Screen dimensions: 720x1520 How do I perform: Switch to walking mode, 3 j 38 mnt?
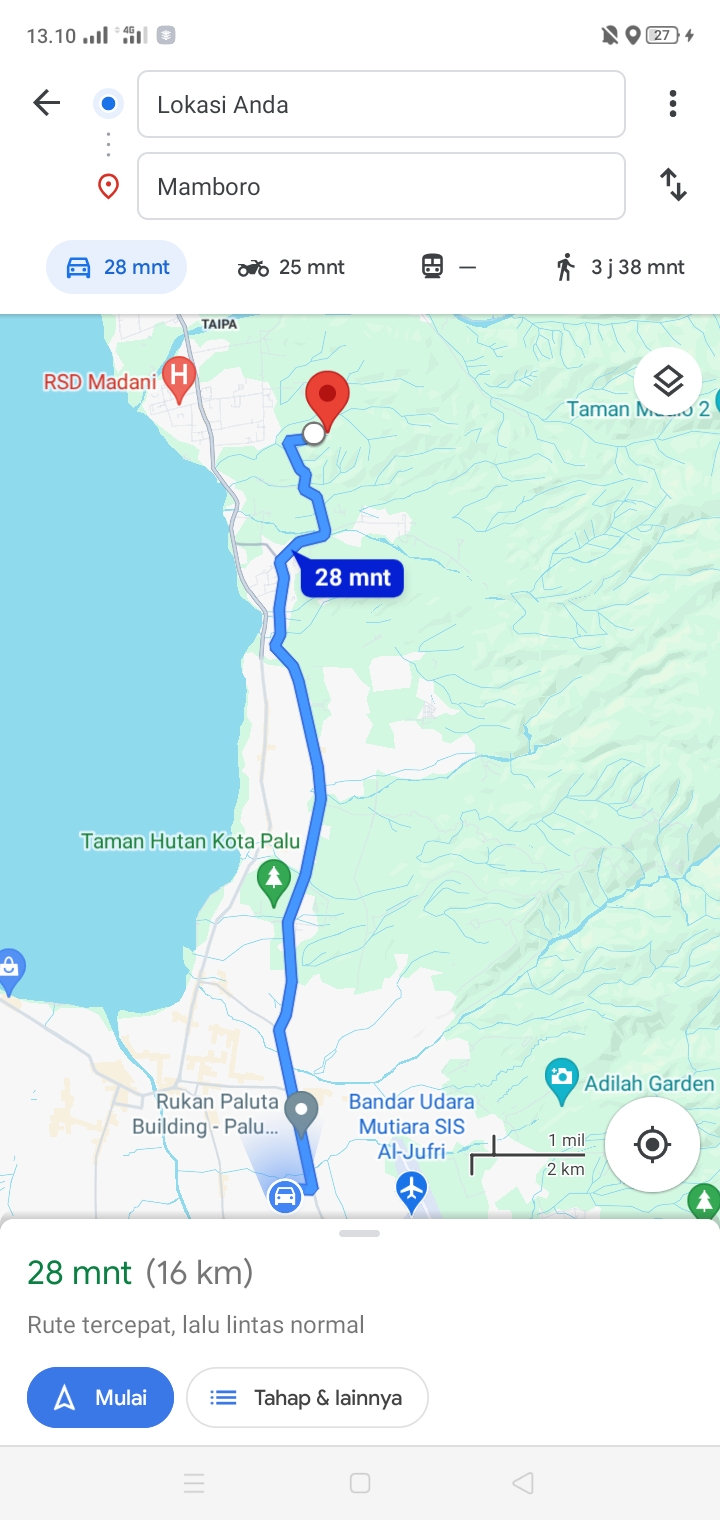tap(620, 267)
